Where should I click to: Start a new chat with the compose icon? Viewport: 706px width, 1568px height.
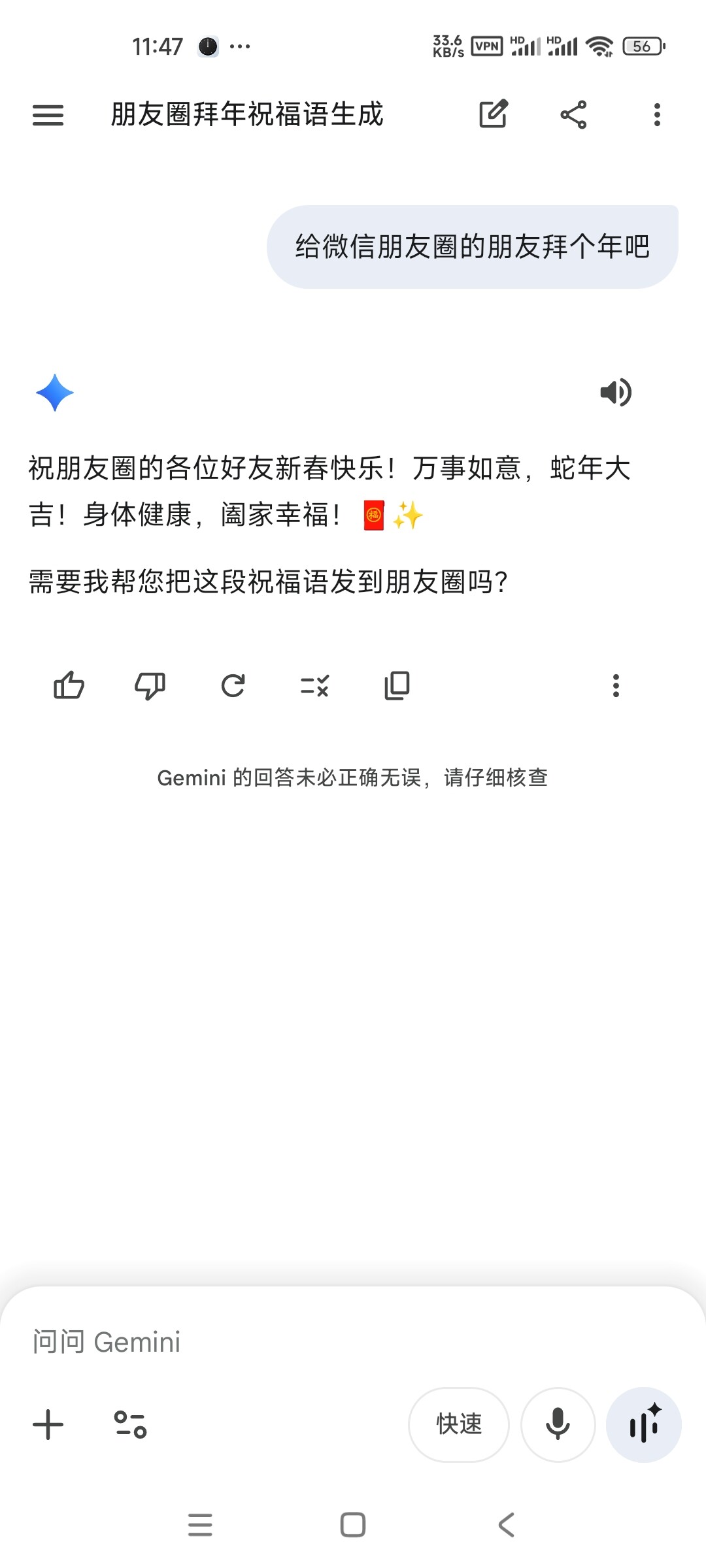(494, 114)
